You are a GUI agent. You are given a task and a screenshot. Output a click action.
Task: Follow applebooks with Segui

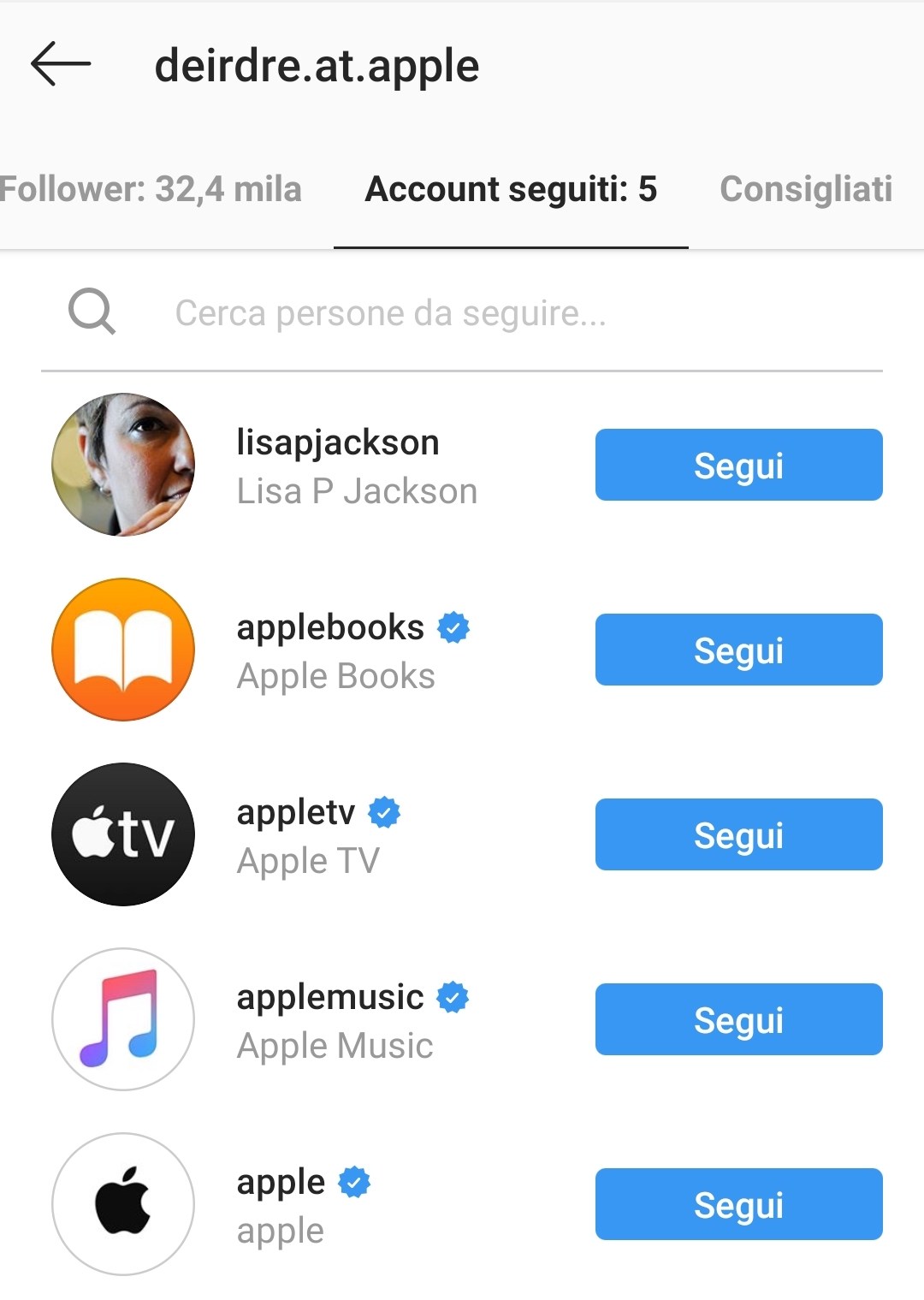point(738,650)
